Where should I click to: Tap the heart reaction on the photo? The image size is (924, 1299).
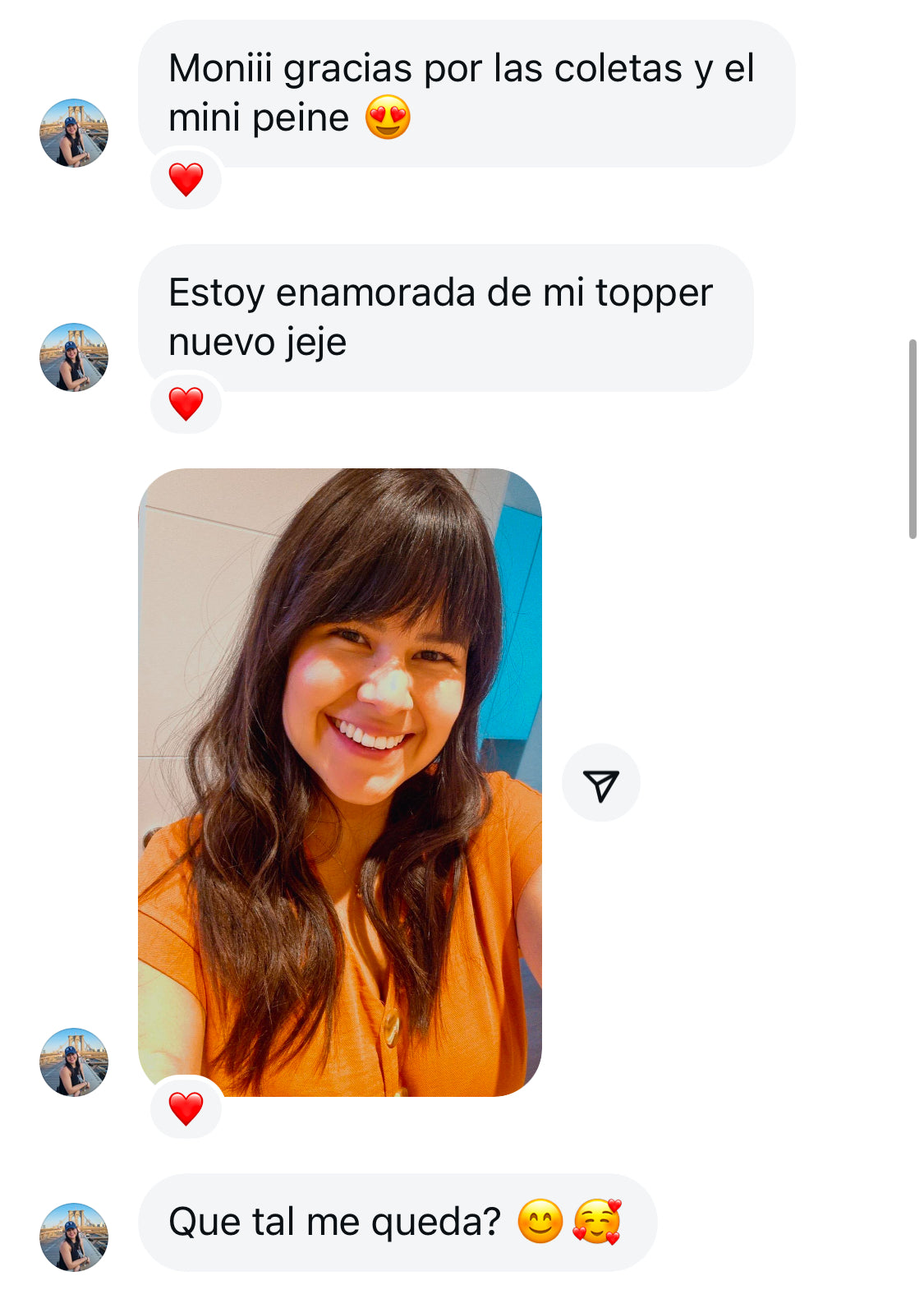point(186,1108)
